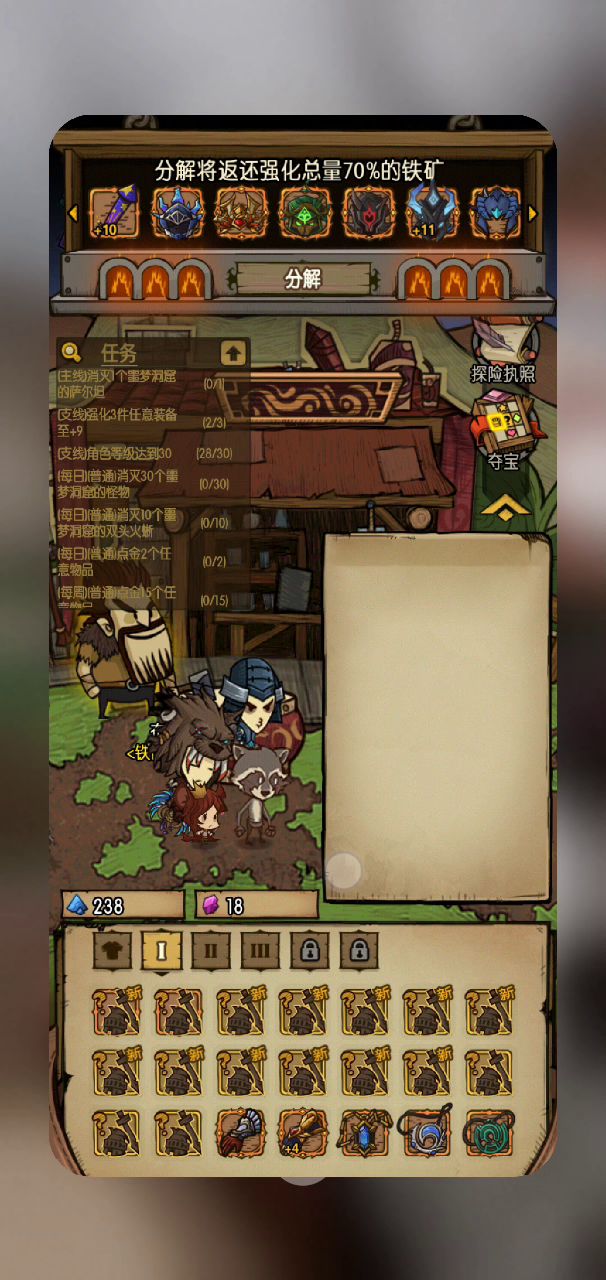Select the blue gem amulet in bag
The width and height of the screenshot is (606, 1280).
point(365,1133)
